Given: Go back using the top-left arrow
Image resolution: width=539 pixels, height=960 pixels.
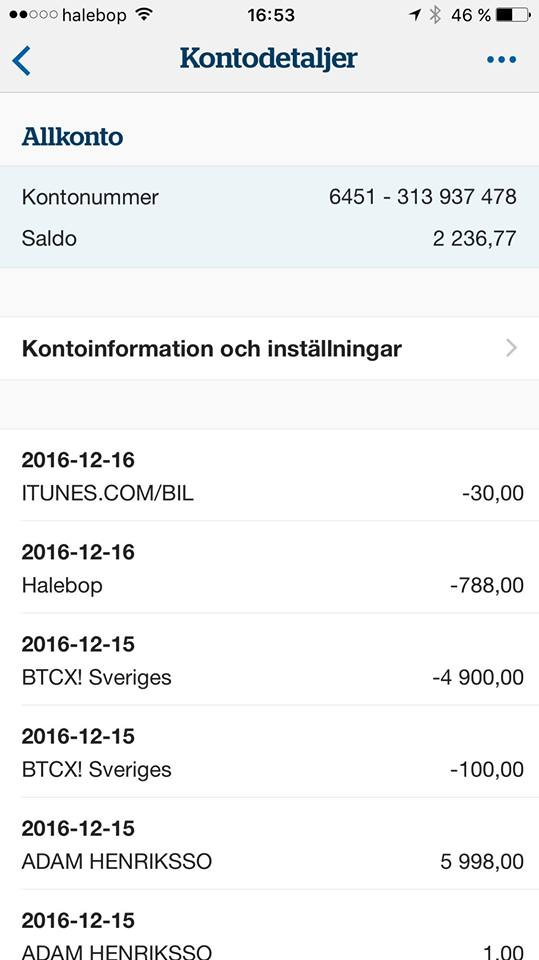Looking at the screenshot, I should 21,60.
